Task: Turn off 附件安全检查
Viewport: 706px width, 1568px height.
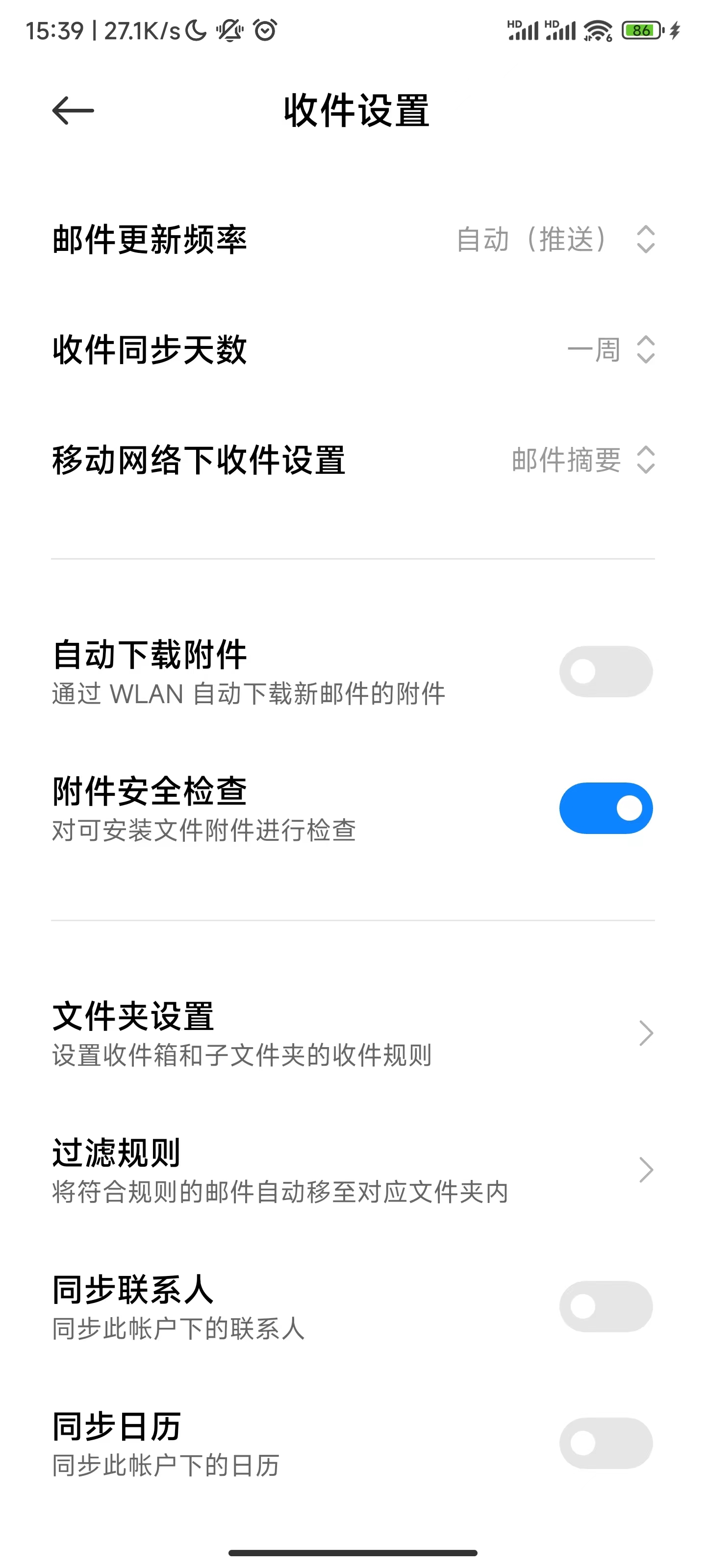Action: [x=605, y=808]
